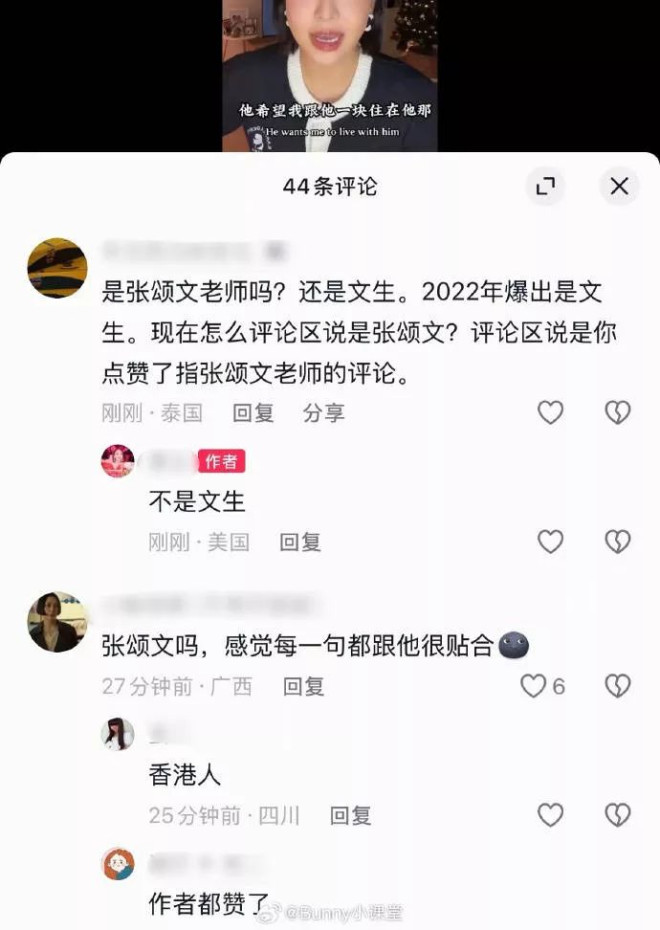The width and height of the screenshot is (660, 930).
Task: Tap the video preview above the comments
Action: 329,75
